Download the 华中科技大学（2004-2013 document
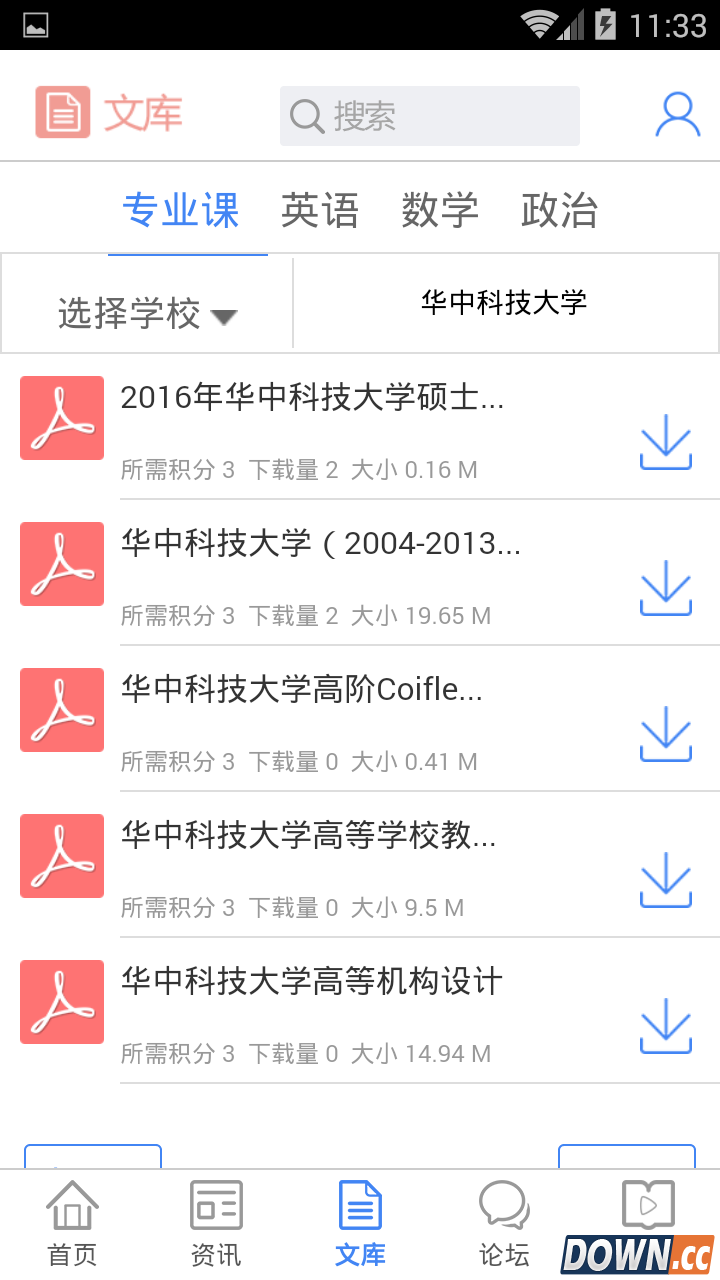Screen dimensions: 720x1280 tap(665, 589)
